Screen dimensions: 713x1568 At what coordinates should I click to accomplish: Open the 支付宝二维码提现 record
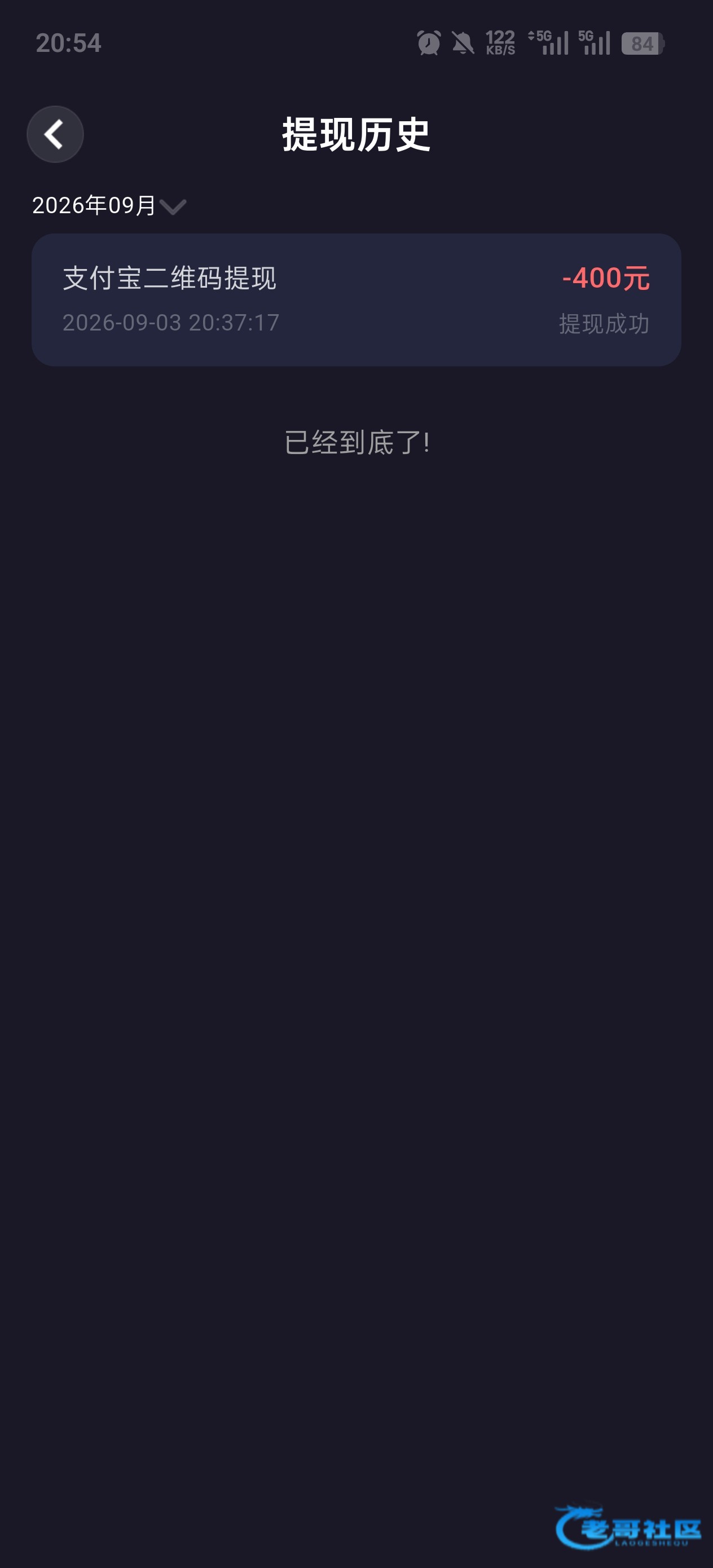(x=356, y=299)
